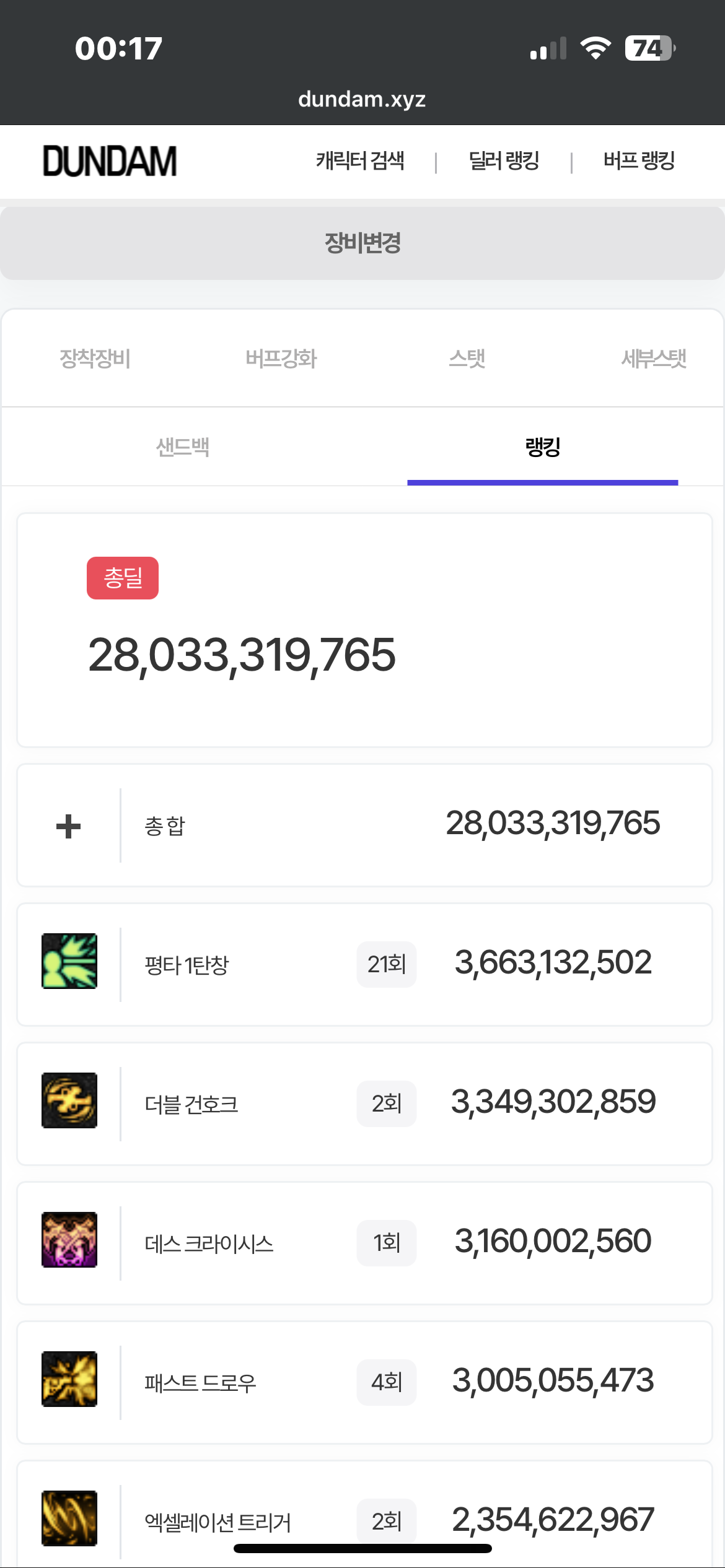725x1568 pixels.
Task: Select the 세부스탯 tab
Action: click(x=653, y=359)
